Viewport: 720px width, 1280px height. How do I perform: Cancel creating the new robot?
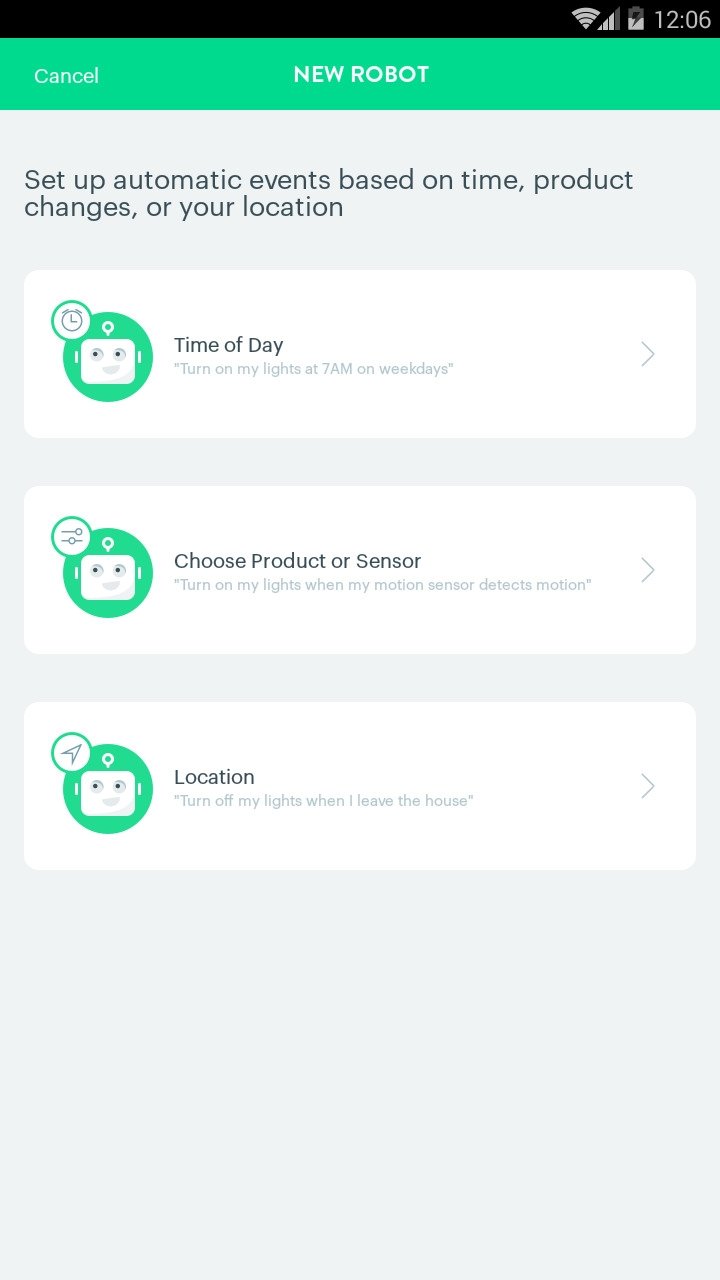(66, 76)
